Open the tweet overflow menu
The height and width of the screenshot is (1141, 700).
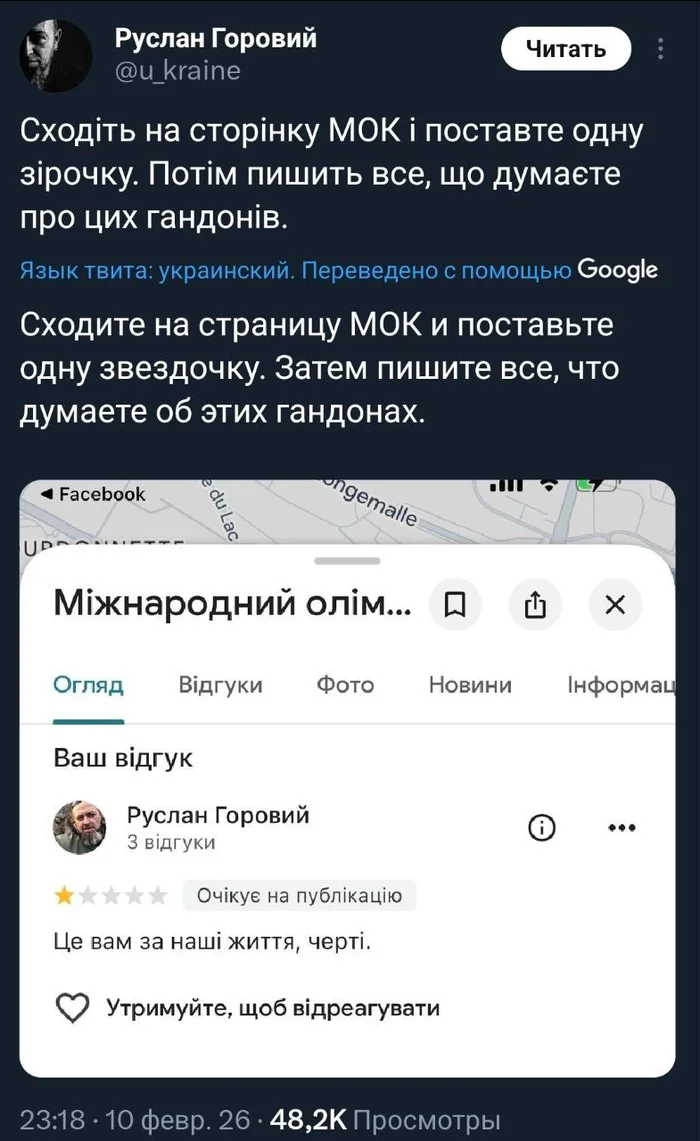661,49
